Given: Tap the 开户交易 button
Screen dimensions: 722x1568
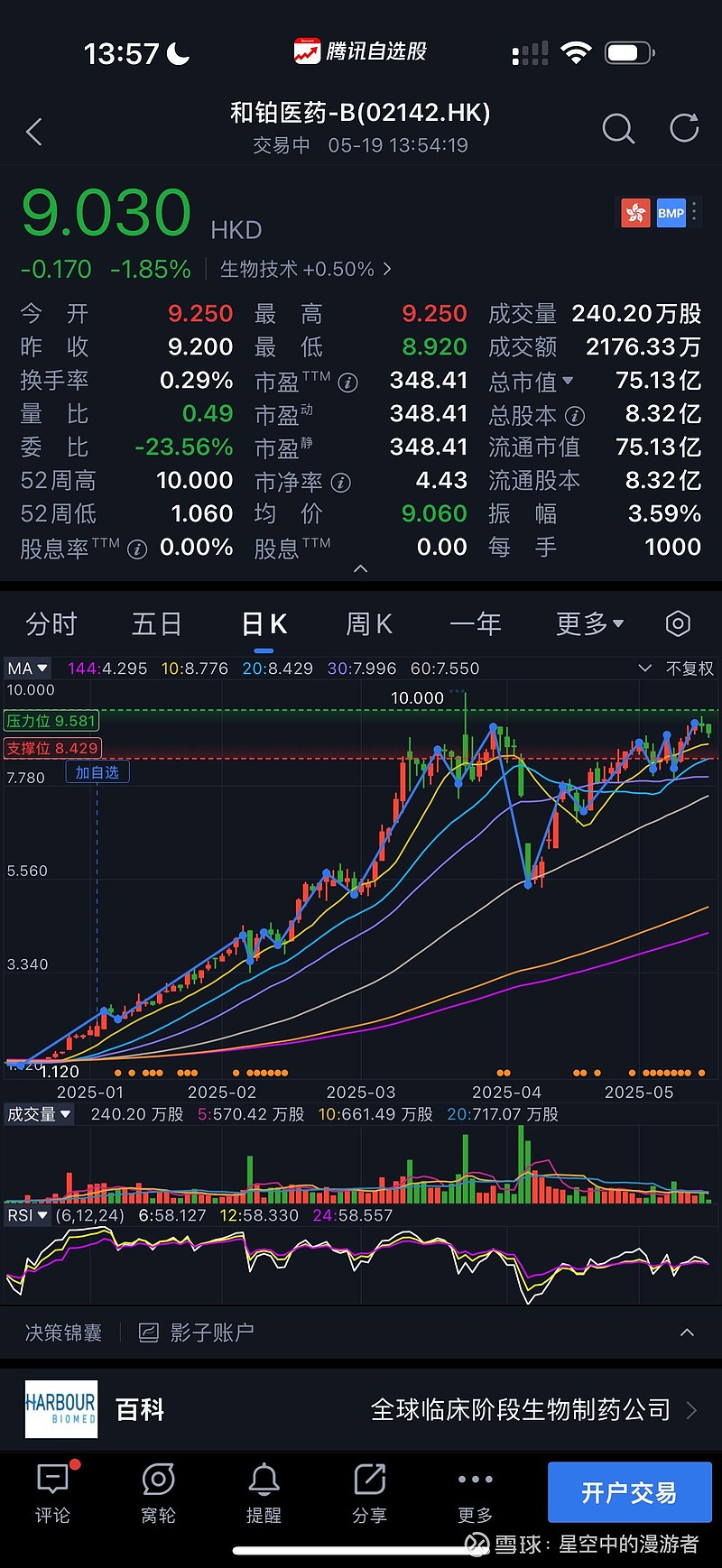Looking at the screenshot, I should [x=630, y=1492].
